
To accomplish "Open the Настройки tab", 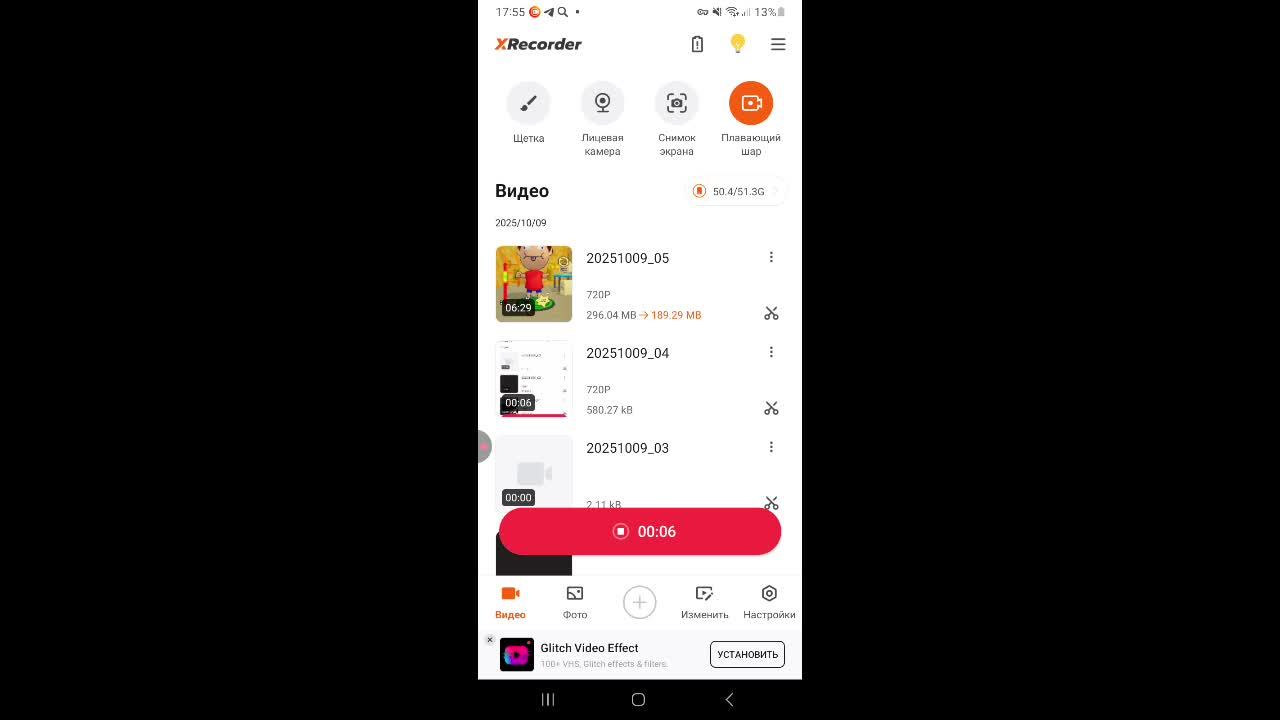I will (768, 602).
